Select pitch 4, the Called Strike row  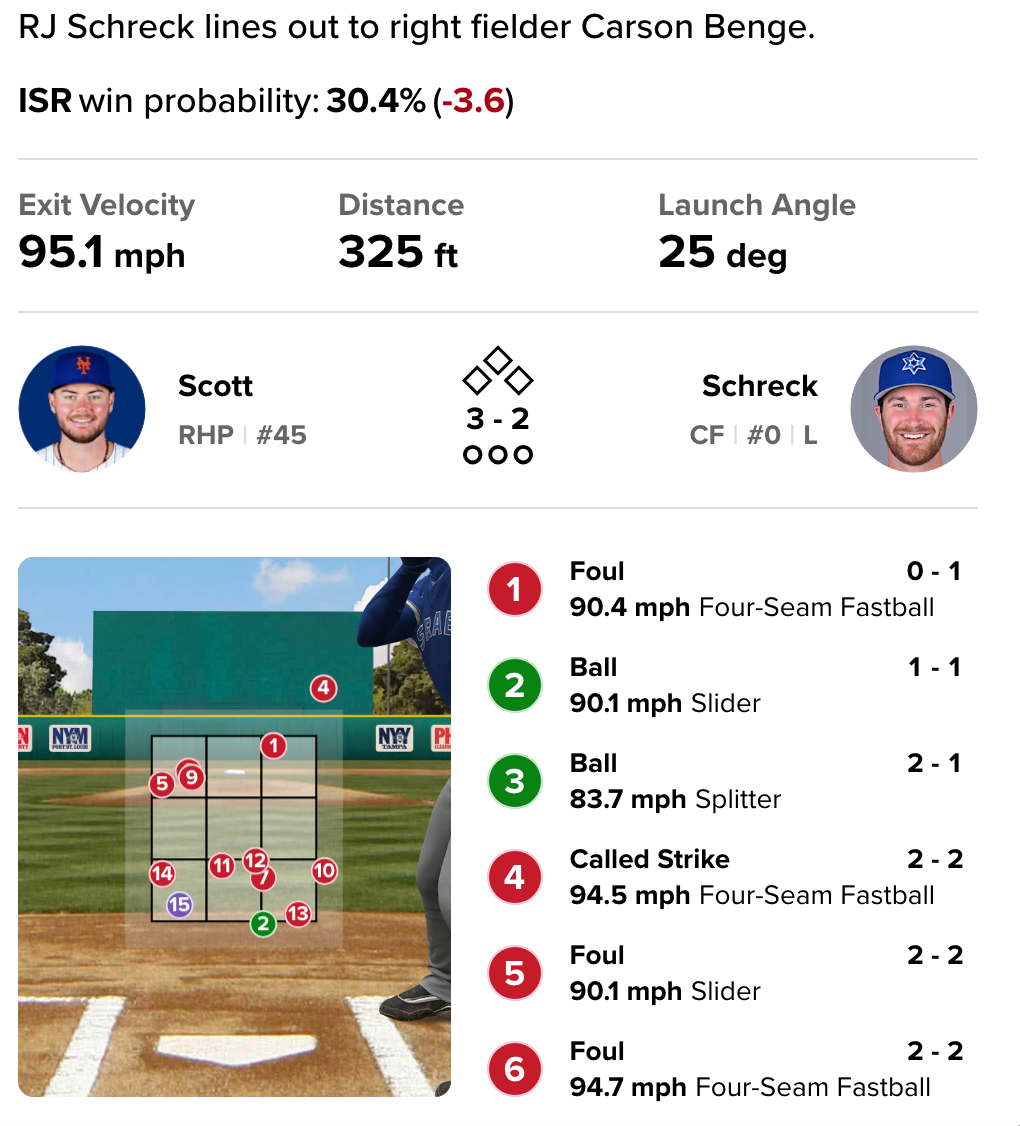click(x=724, y=877)
